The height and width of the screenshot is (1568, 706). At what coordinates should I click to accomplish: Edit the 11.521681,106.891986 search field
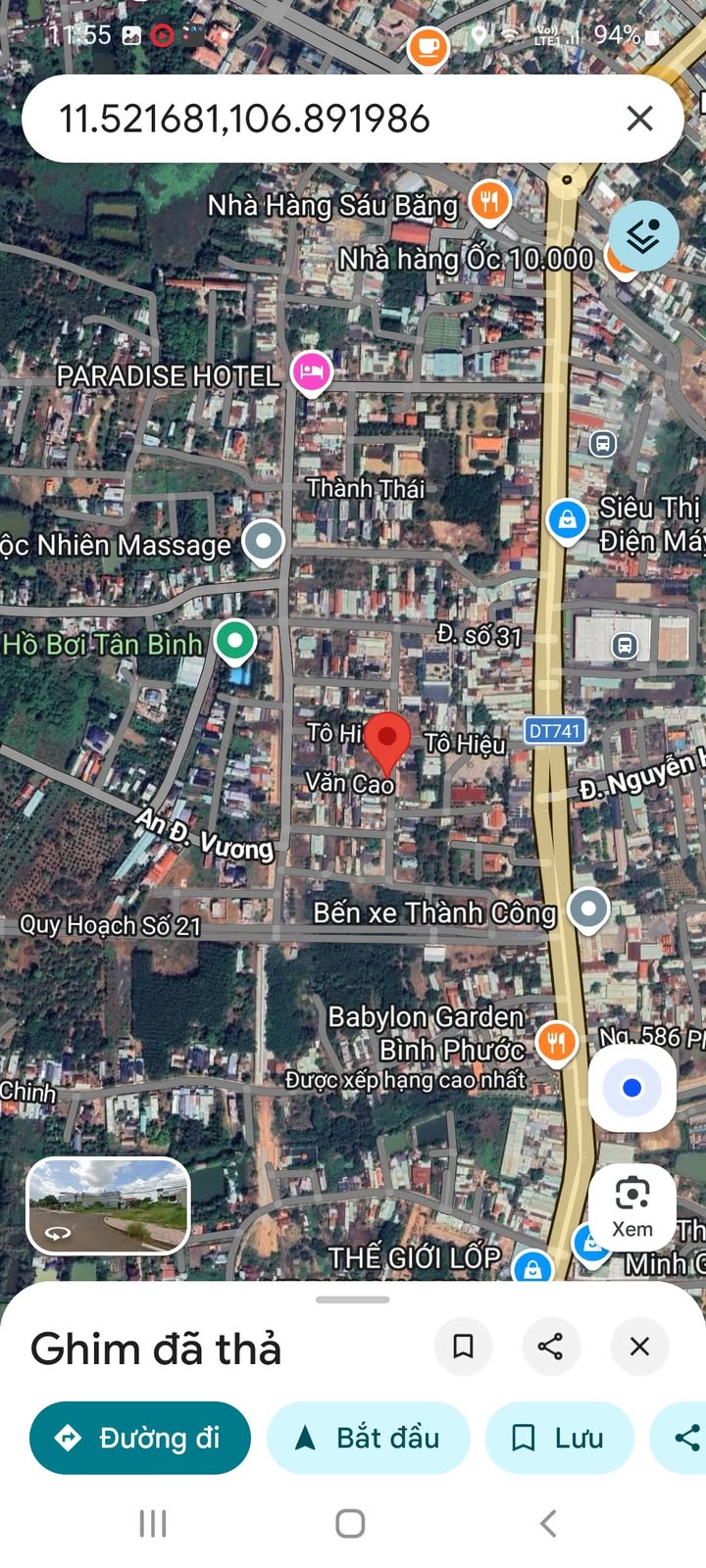point(294,120)
